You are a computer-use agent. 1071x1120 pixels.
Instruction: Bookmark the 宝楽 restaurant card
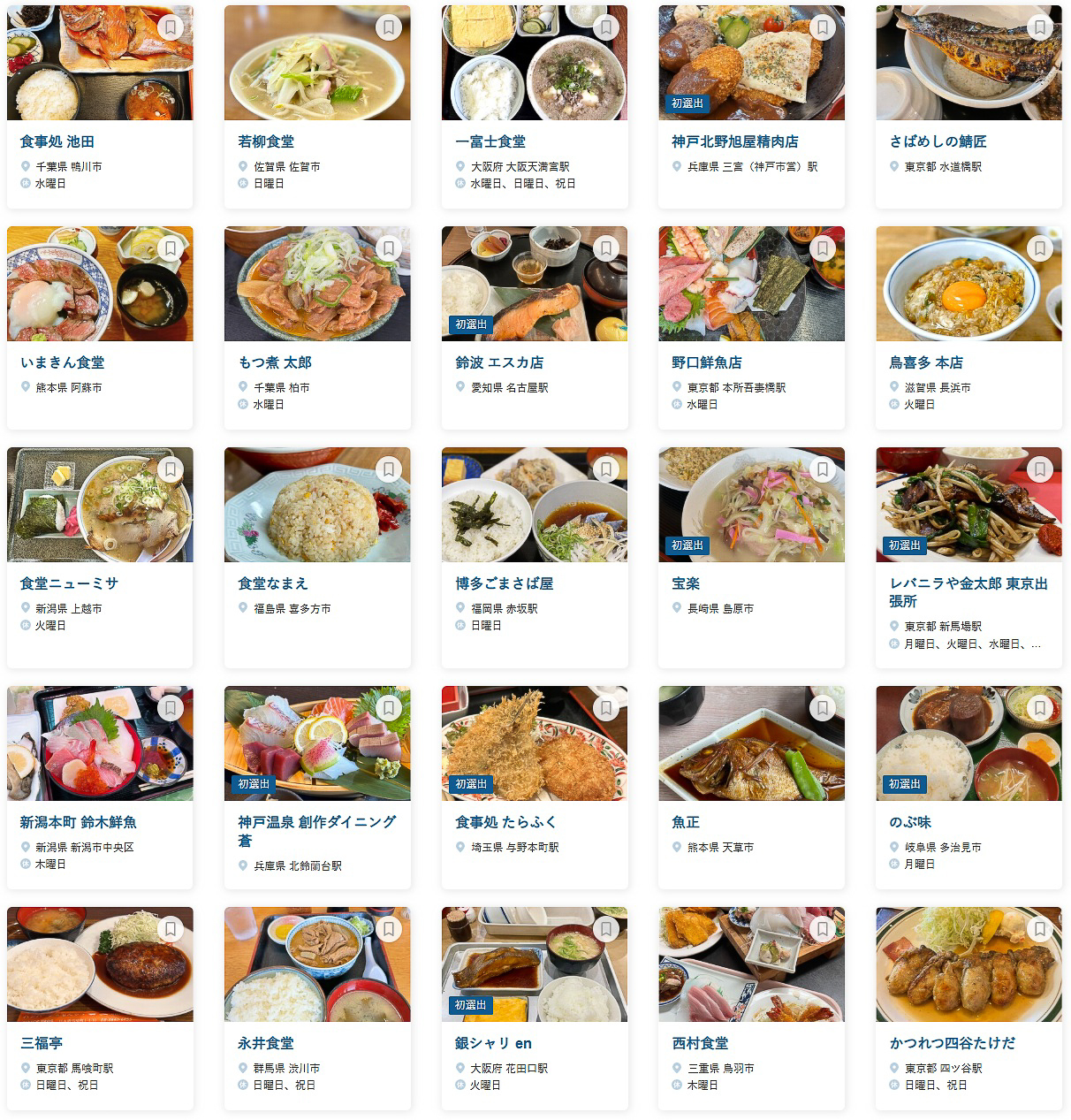click(x=822, y=469)
